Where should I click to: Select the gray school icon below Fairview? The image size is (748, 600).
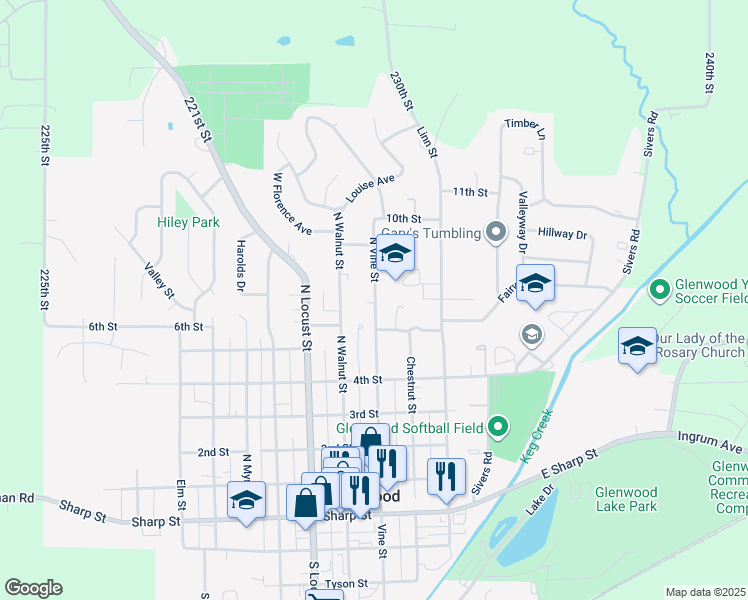click(x=532, y=334)
